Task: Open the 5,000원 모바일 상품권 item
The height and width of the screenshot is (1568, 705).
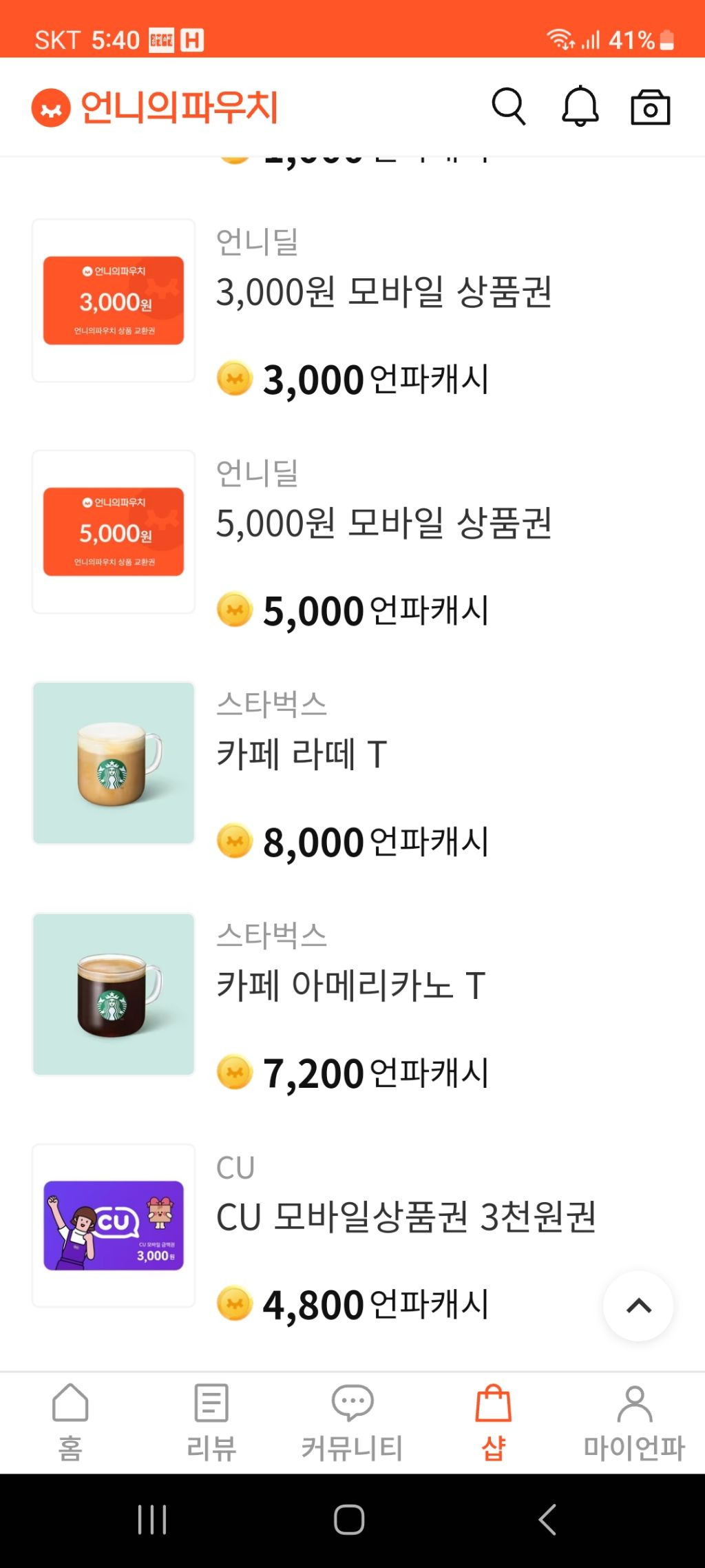Action: click(x=383, y=524)
